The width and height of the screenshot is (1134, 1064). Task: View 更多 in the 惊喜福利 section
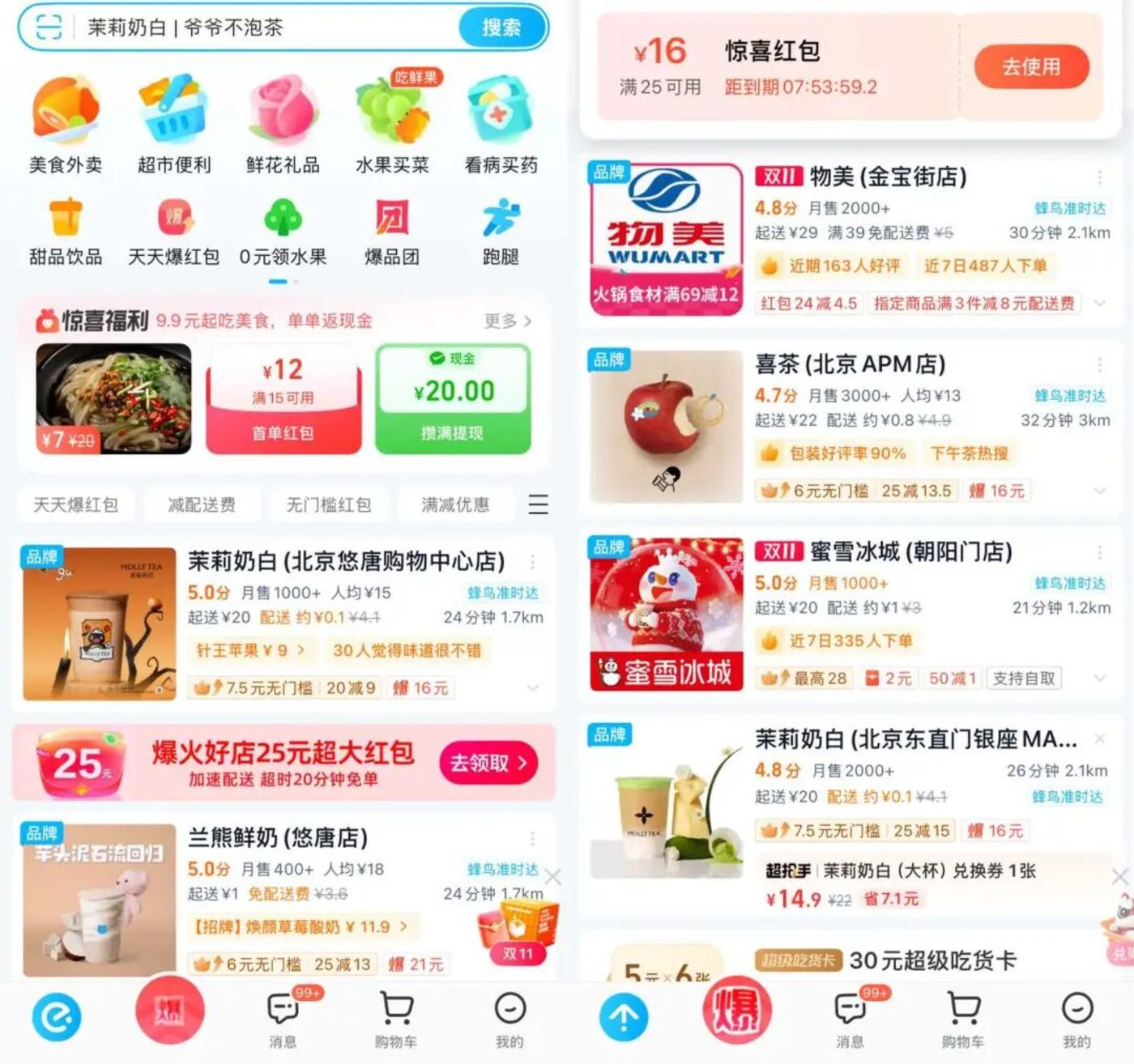[x=508, y=321]
